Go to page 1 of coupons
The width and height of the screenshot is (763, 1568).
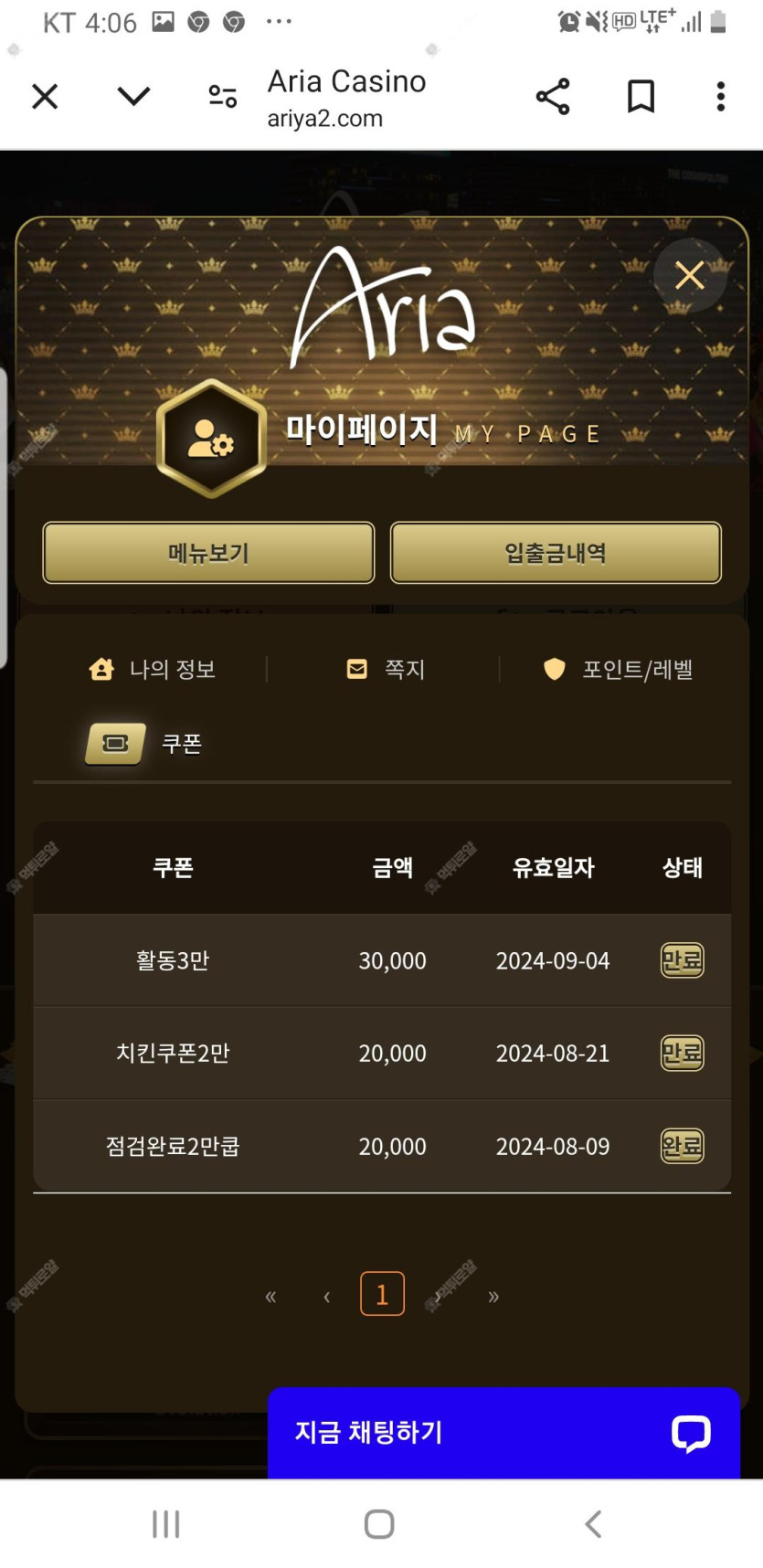tap(382, 1294)
